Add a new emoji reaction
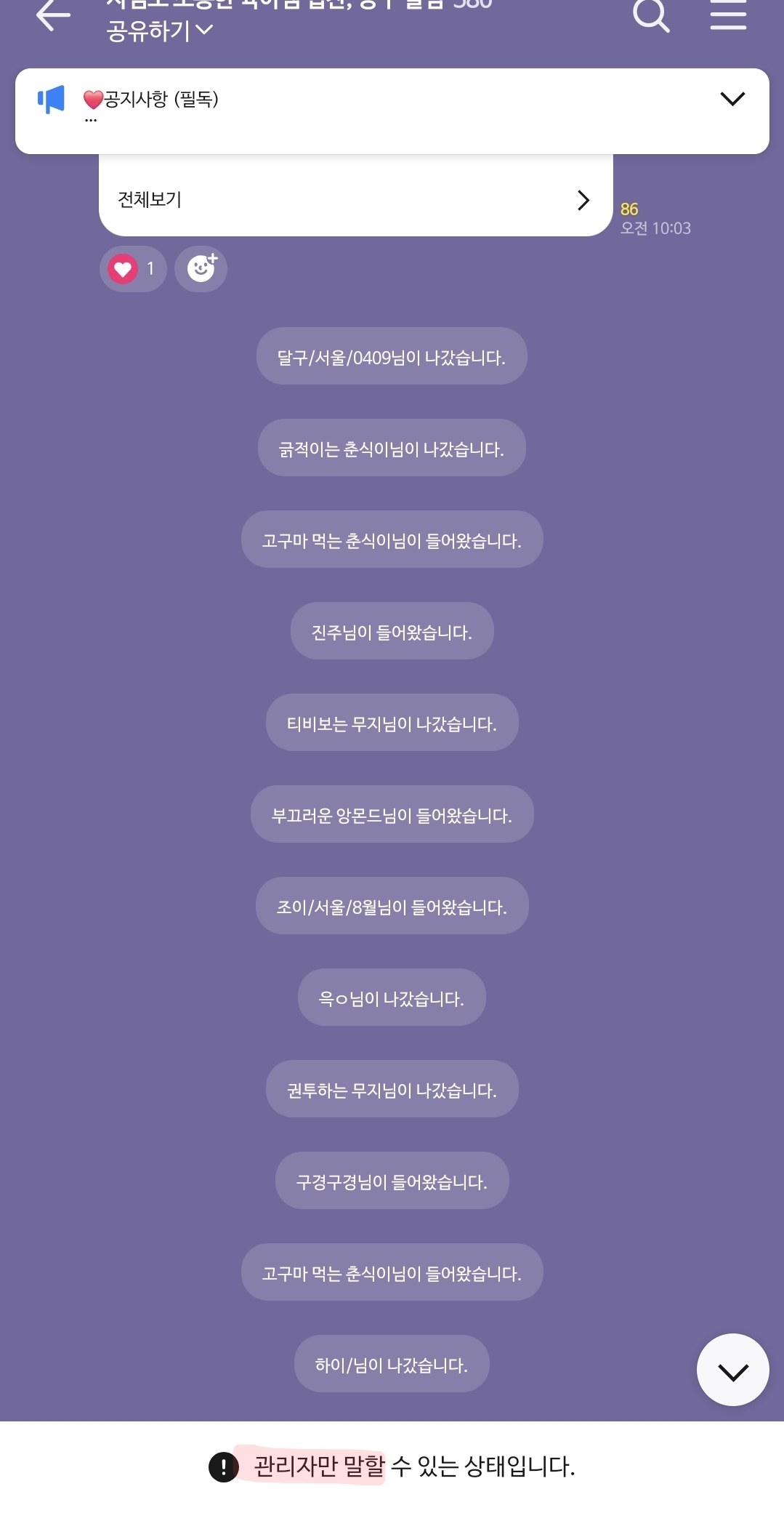Viewport: 784px width, 1513px height. click(201, 269)
